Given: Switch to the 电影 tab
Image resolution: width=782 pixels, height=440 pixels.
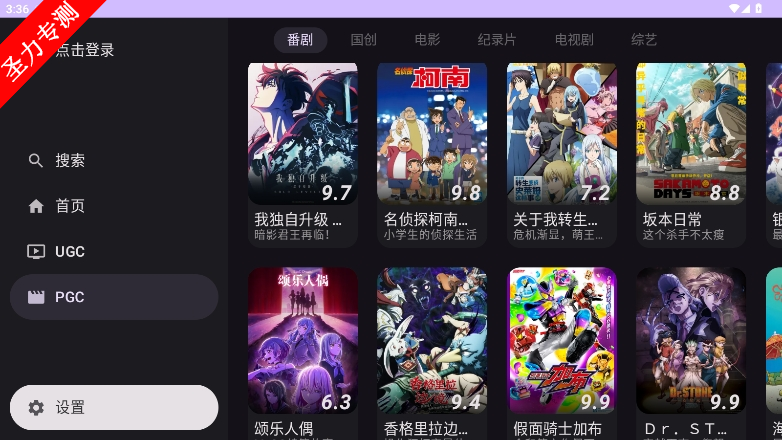Looking at the screenshot, I should [427, 40].
